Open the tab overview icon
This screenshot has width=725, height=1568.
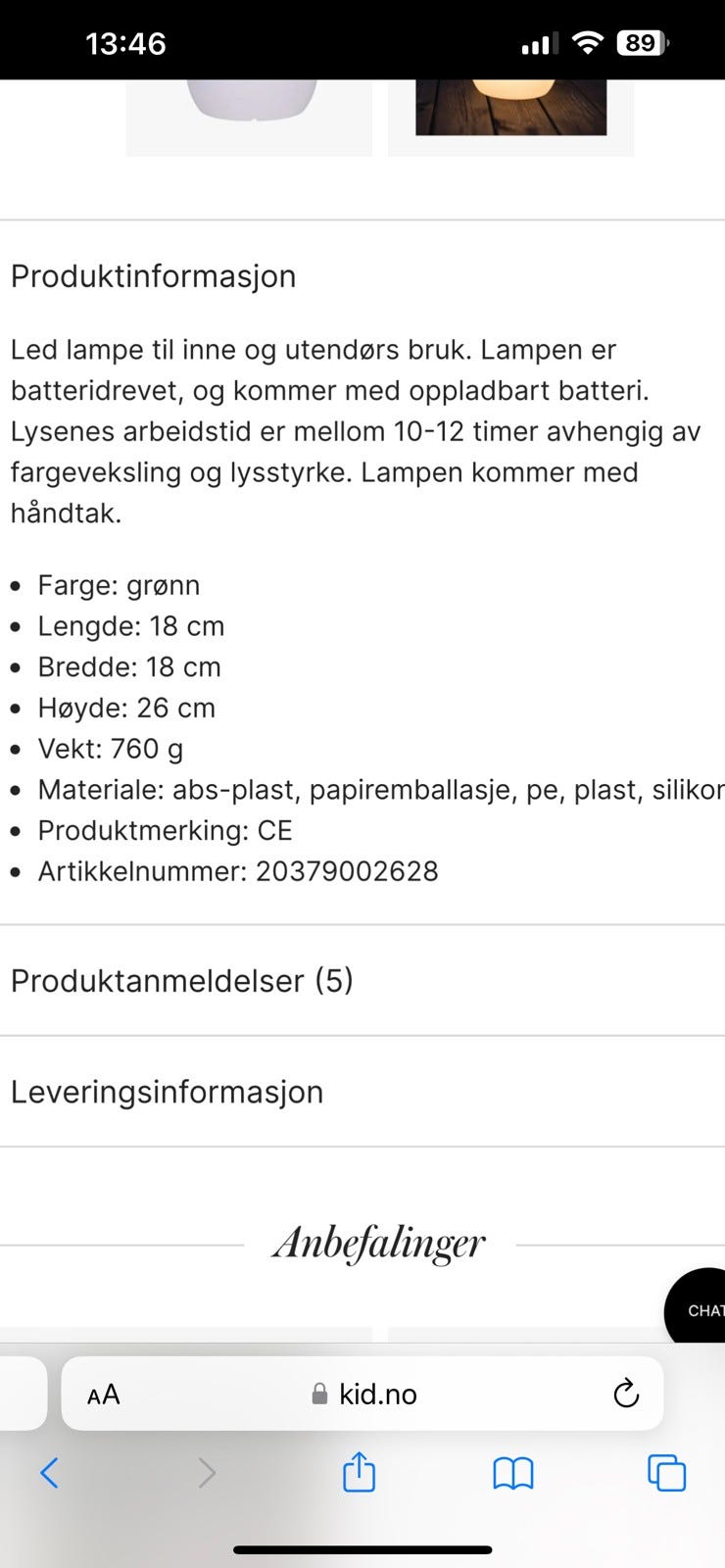tap(665, 1472)
